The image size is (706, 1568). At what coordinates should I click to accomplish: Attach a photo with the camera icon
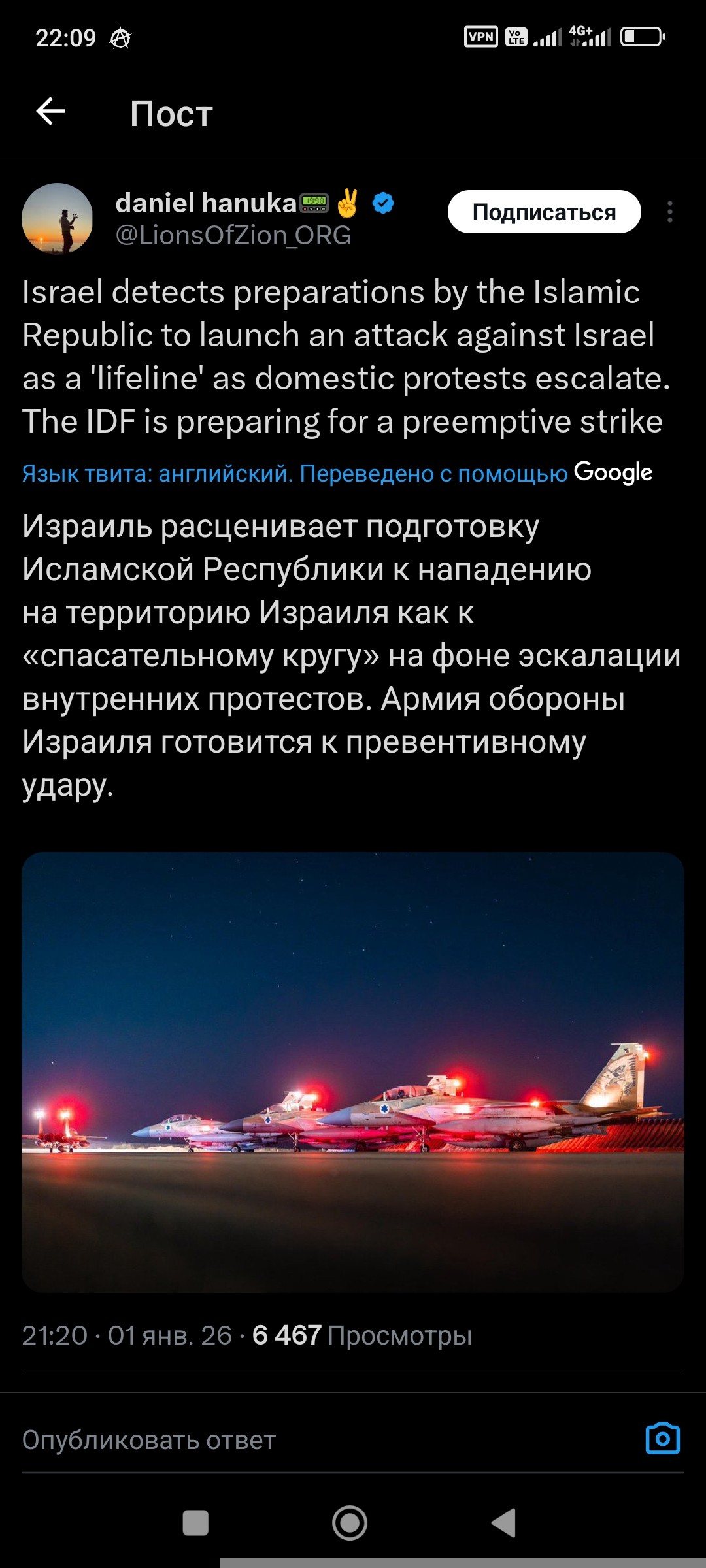click(662, 1439)
